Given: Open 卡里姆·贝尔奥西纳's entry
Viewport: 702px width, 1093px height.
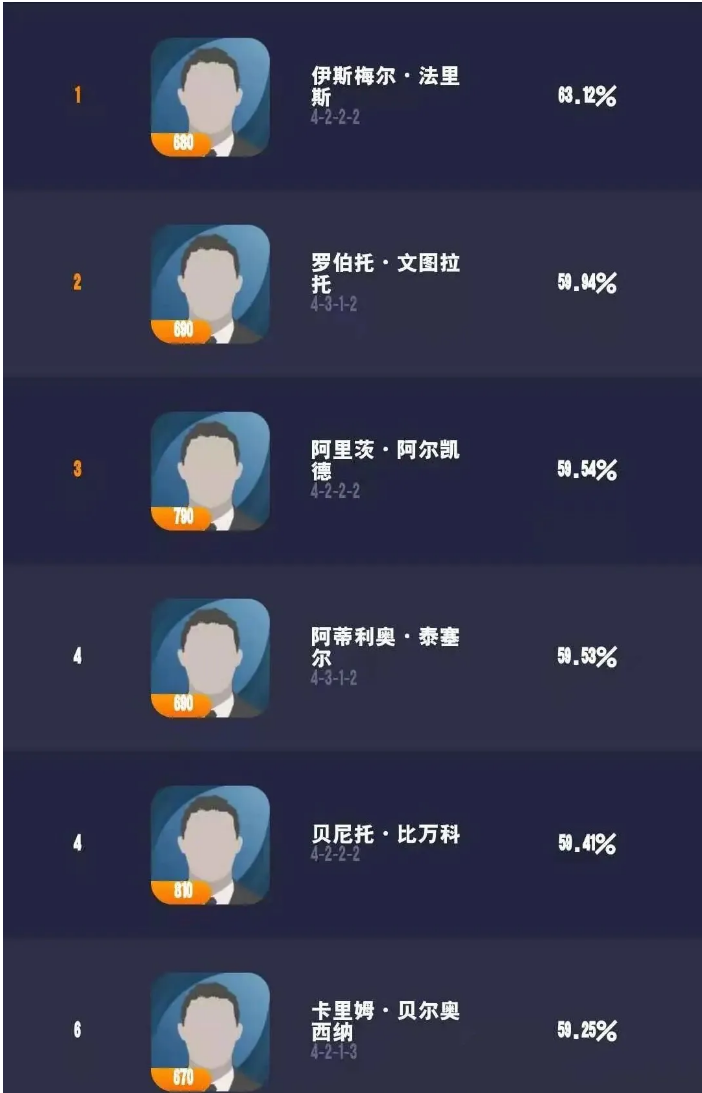Looking at the screenshot, I should tap(384, 1022).
